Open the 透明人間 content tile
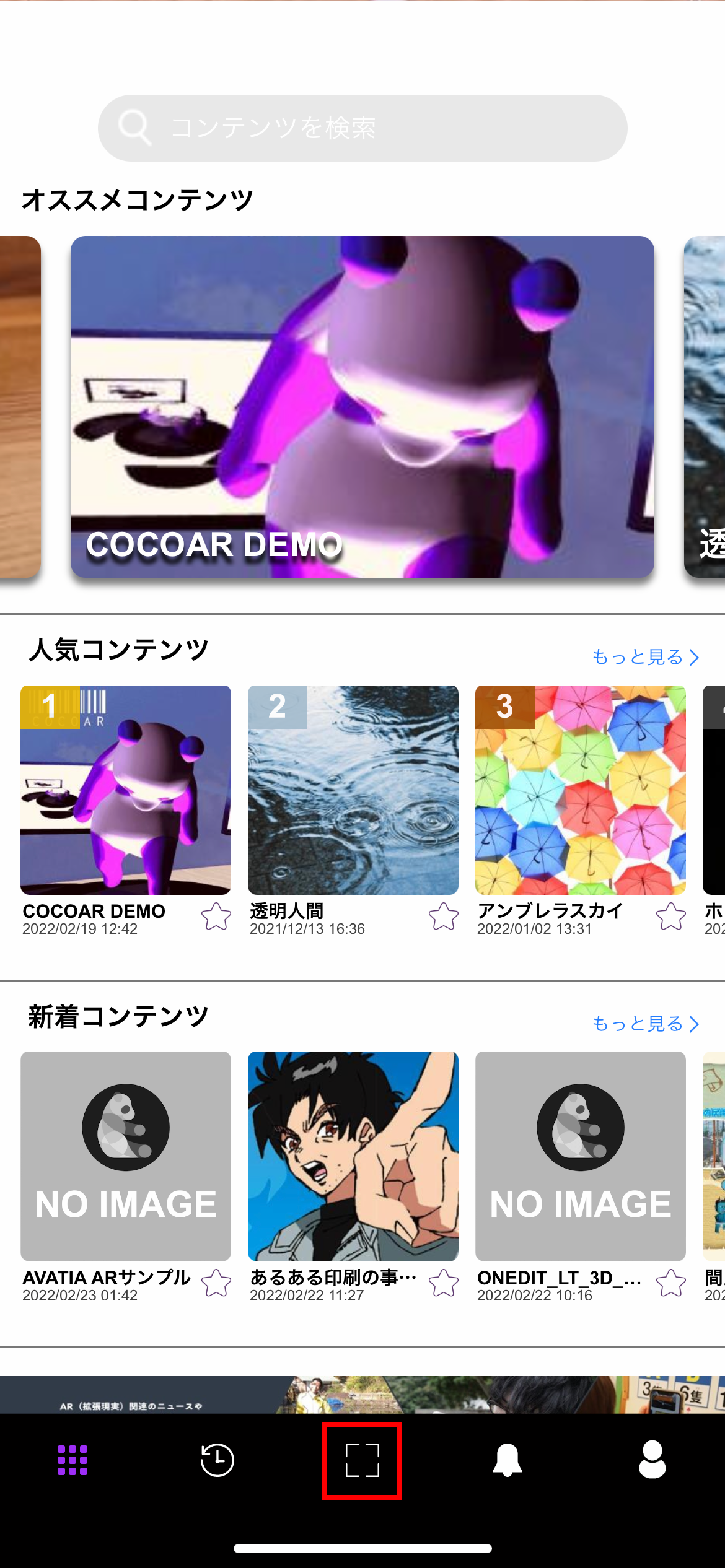The image size is (725, 1568). (353, 790)
